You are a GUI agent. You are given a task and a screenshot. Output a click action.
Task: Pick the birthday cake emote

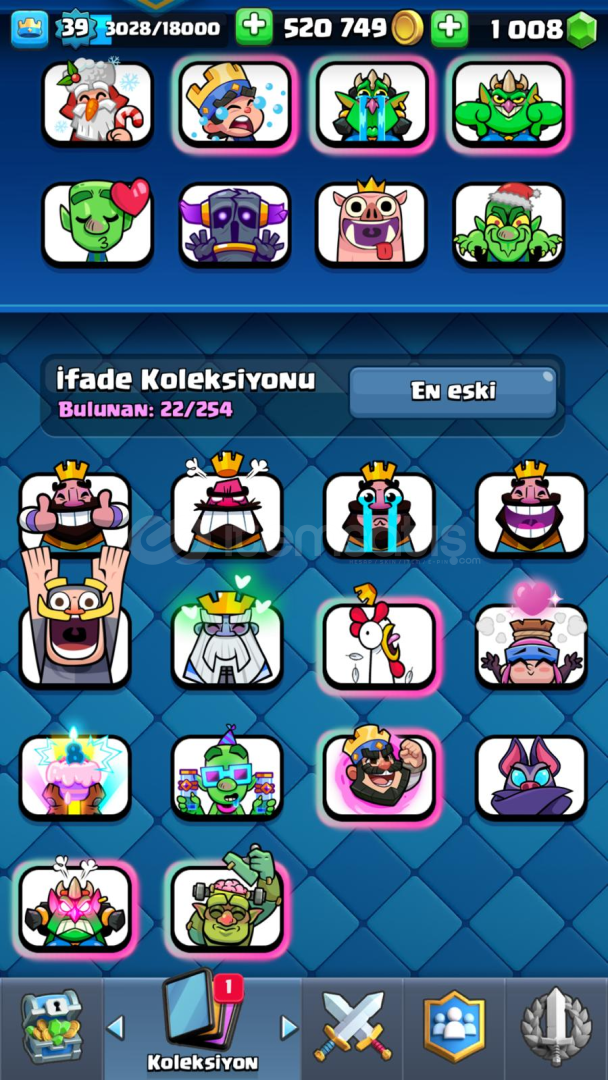tap(75, 777)
